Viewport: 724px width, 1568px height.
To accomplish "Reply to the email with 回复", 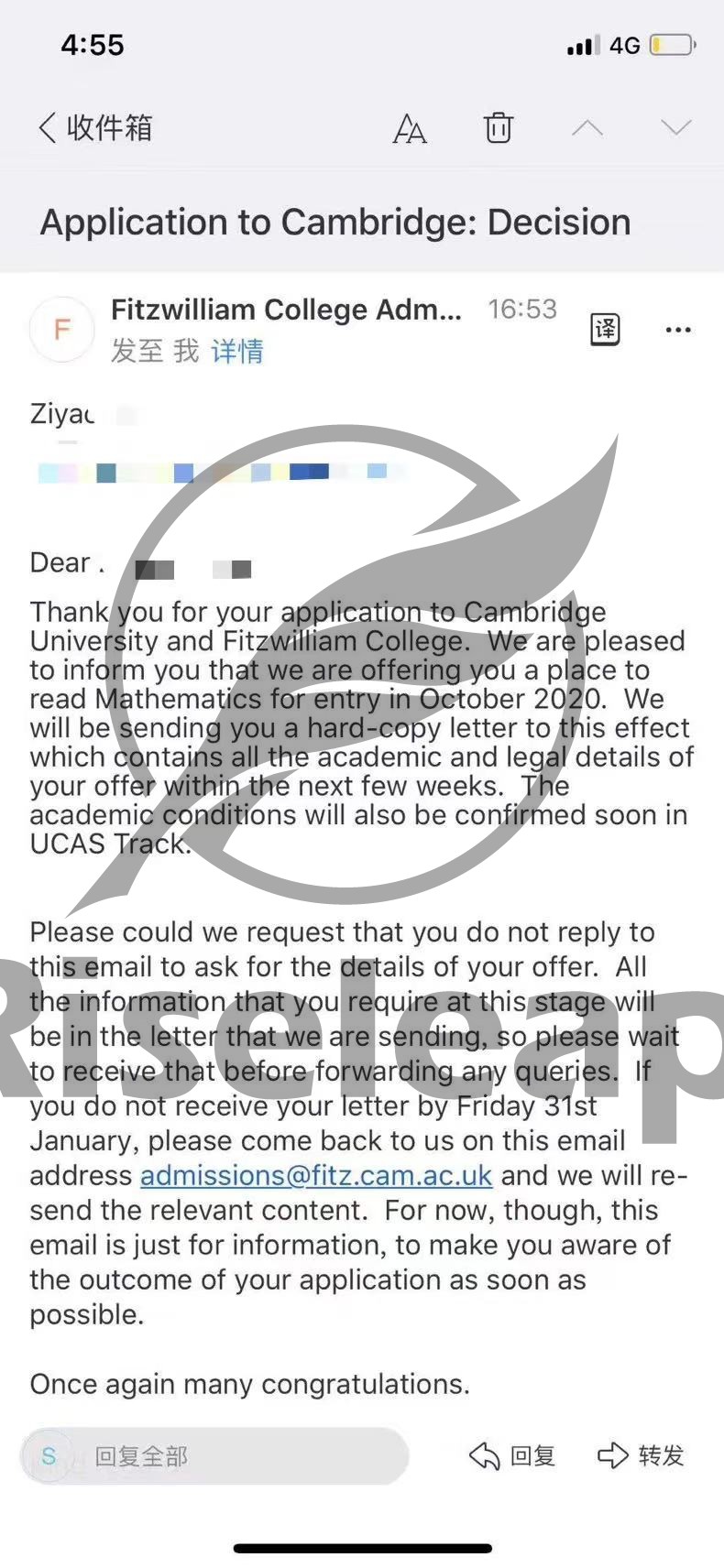I will tap(512, 1456).
